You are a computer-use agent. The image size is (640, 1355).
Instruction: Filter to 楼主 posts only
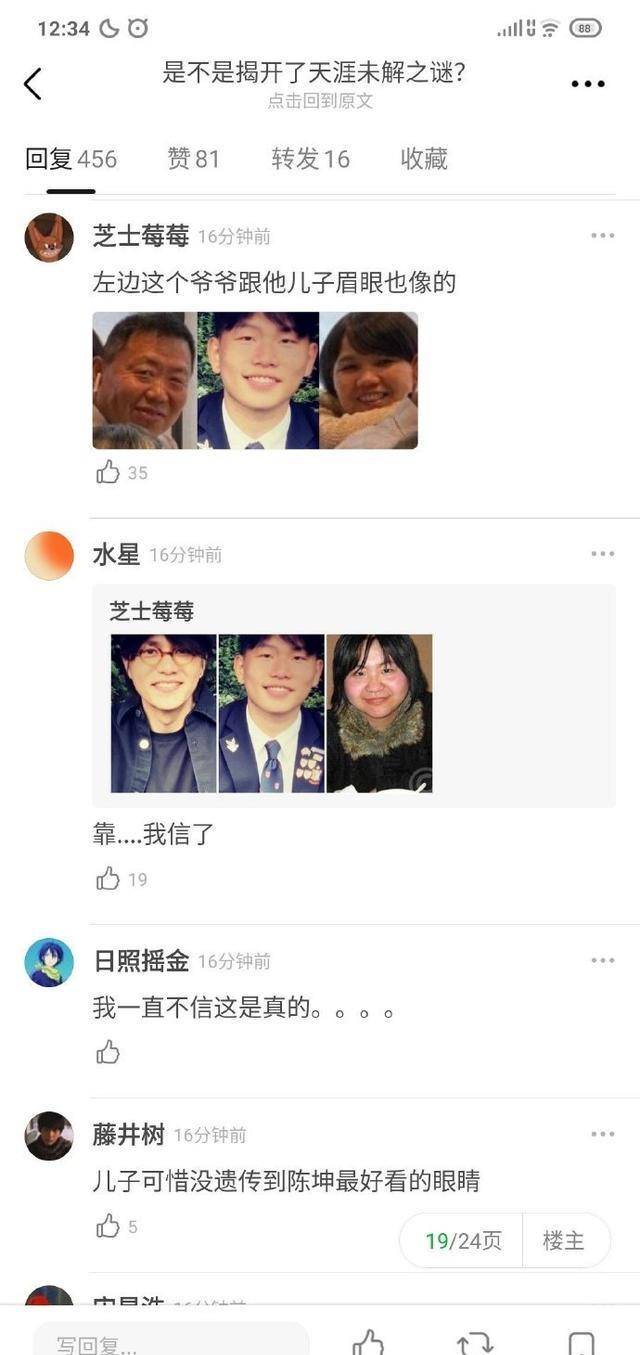click(564, 1241)
